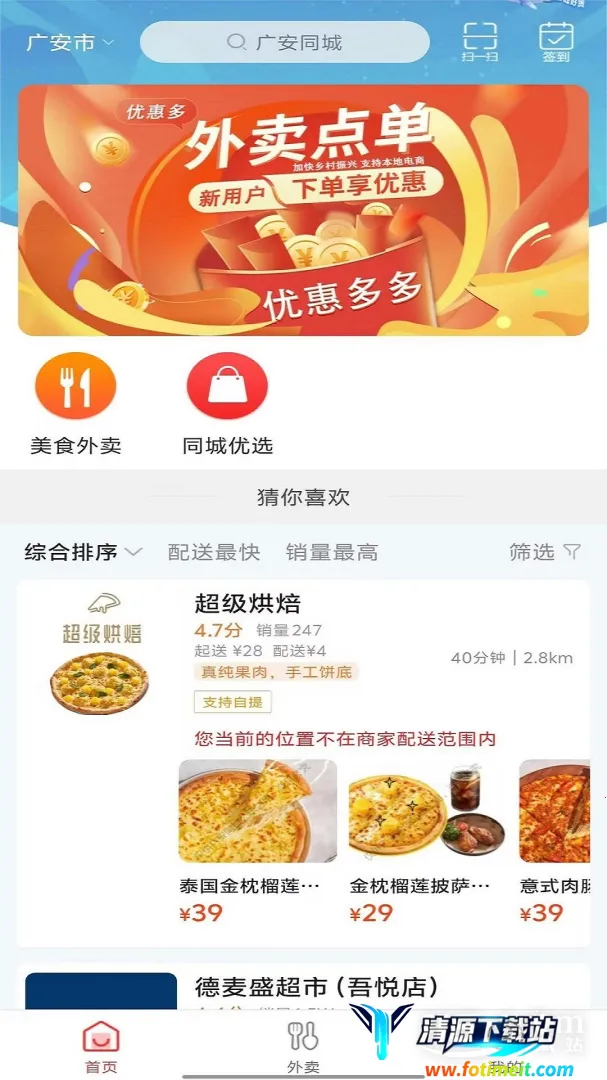Sort by 配送最快
The image size is (607, 1080).
point(213,552)
